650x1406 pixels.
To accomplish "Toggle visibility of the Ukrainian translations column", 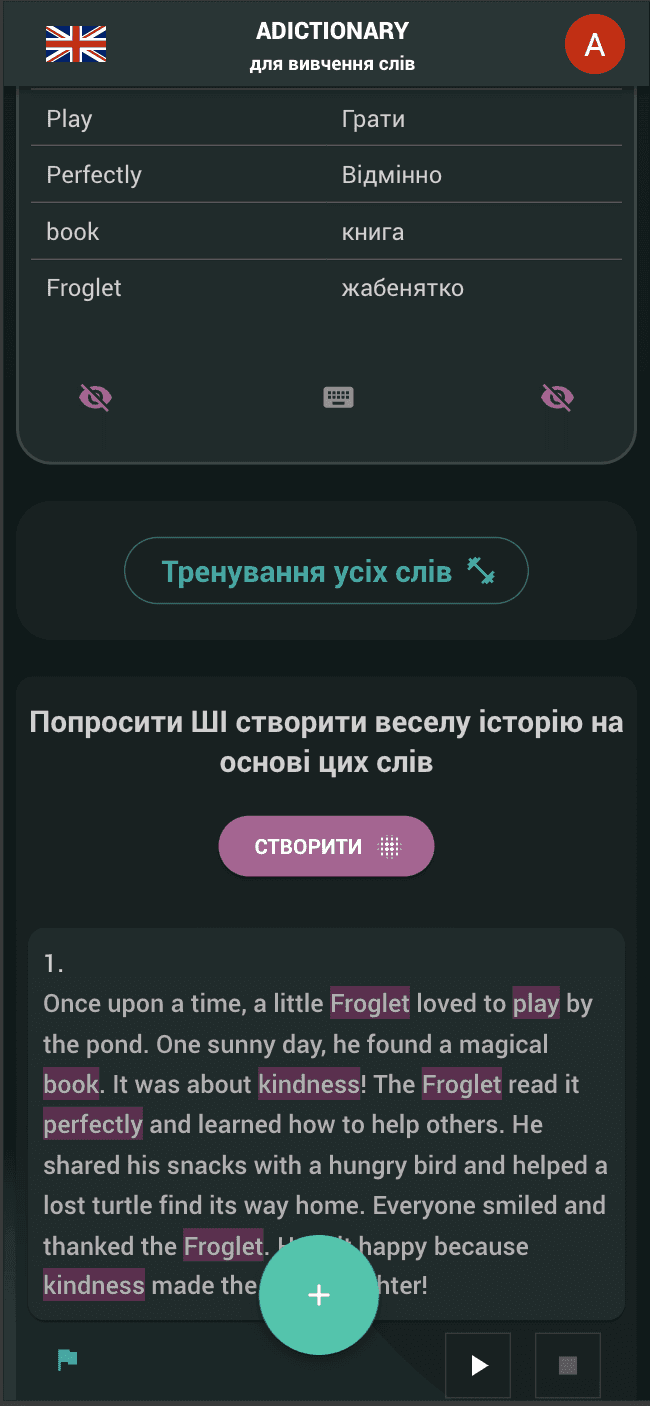I will click(x=557, y=398).
